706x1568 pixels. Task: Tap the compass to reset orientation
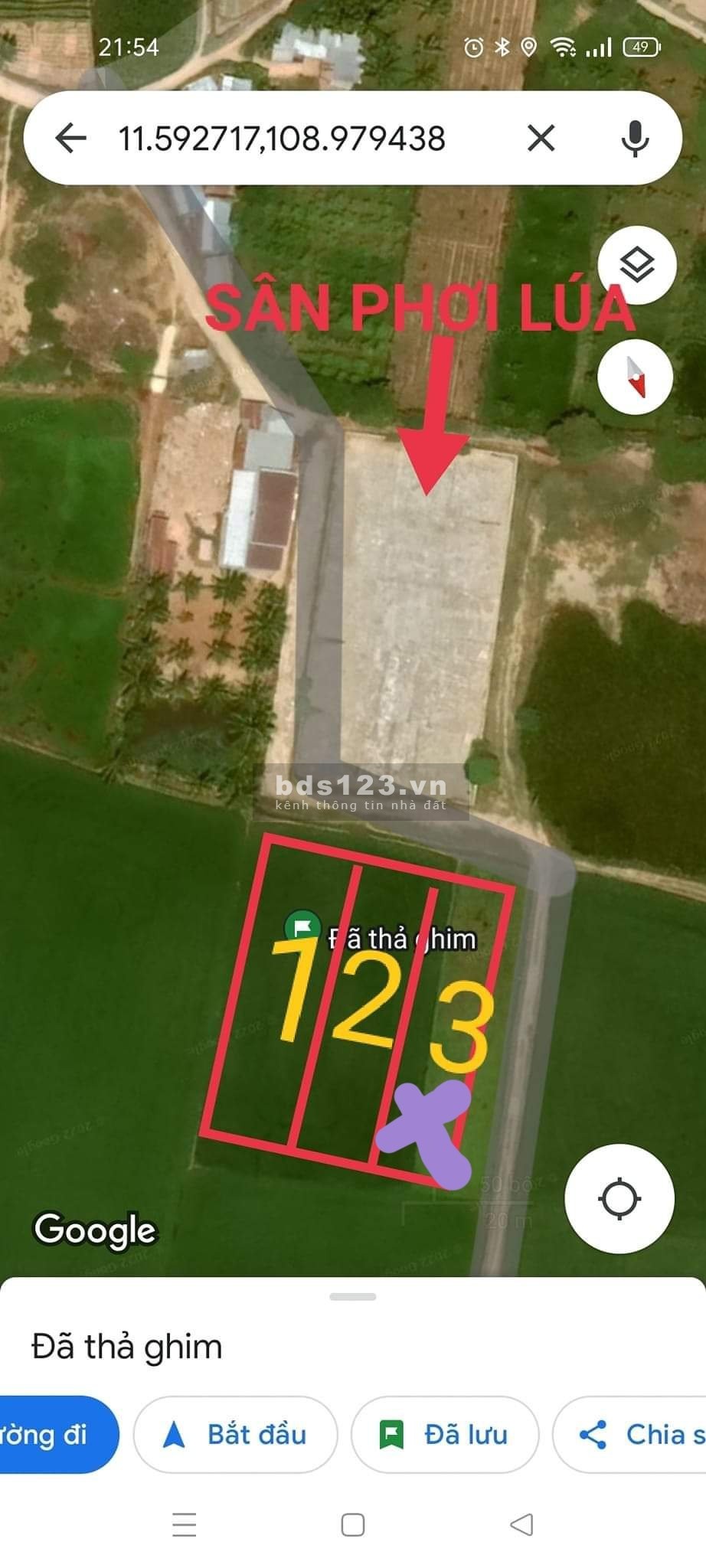coord(636,377)
